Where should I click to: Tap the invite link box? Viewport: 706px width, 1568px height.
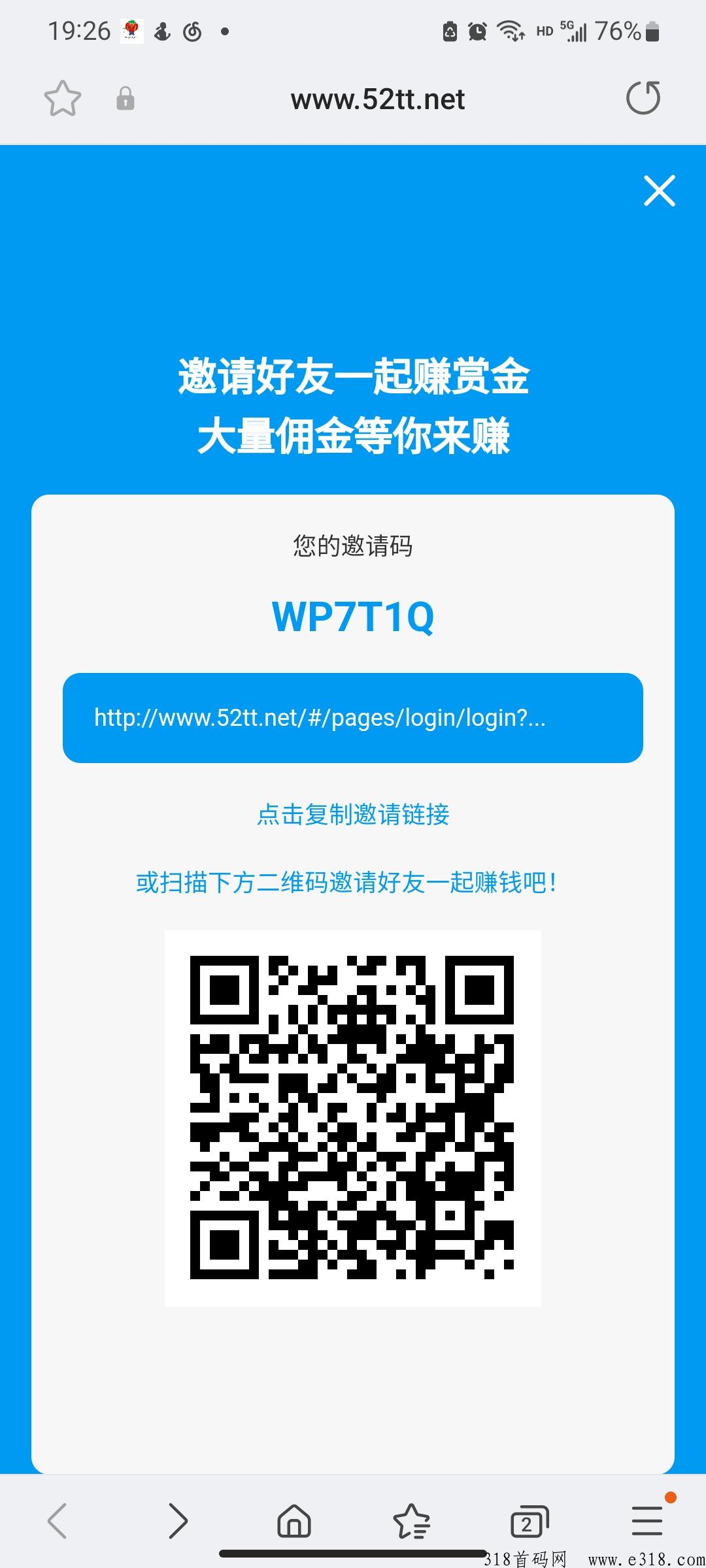click(x=353, y=718)
